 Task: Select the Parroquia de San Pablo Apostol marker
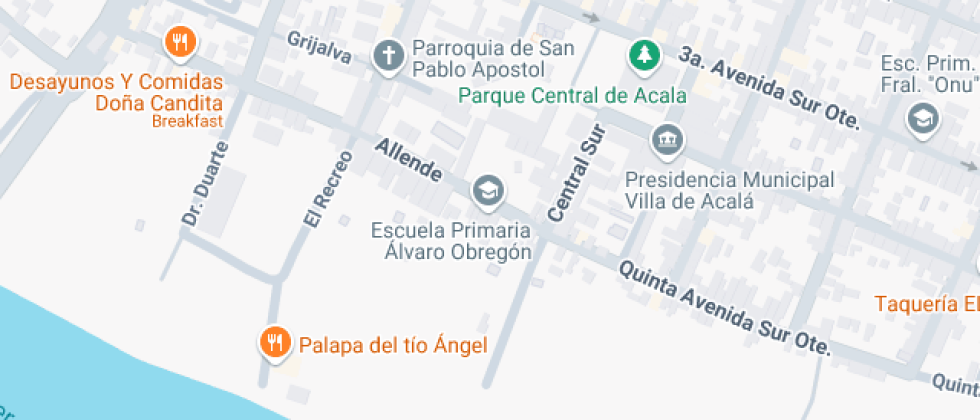click(x=388, y=56)
